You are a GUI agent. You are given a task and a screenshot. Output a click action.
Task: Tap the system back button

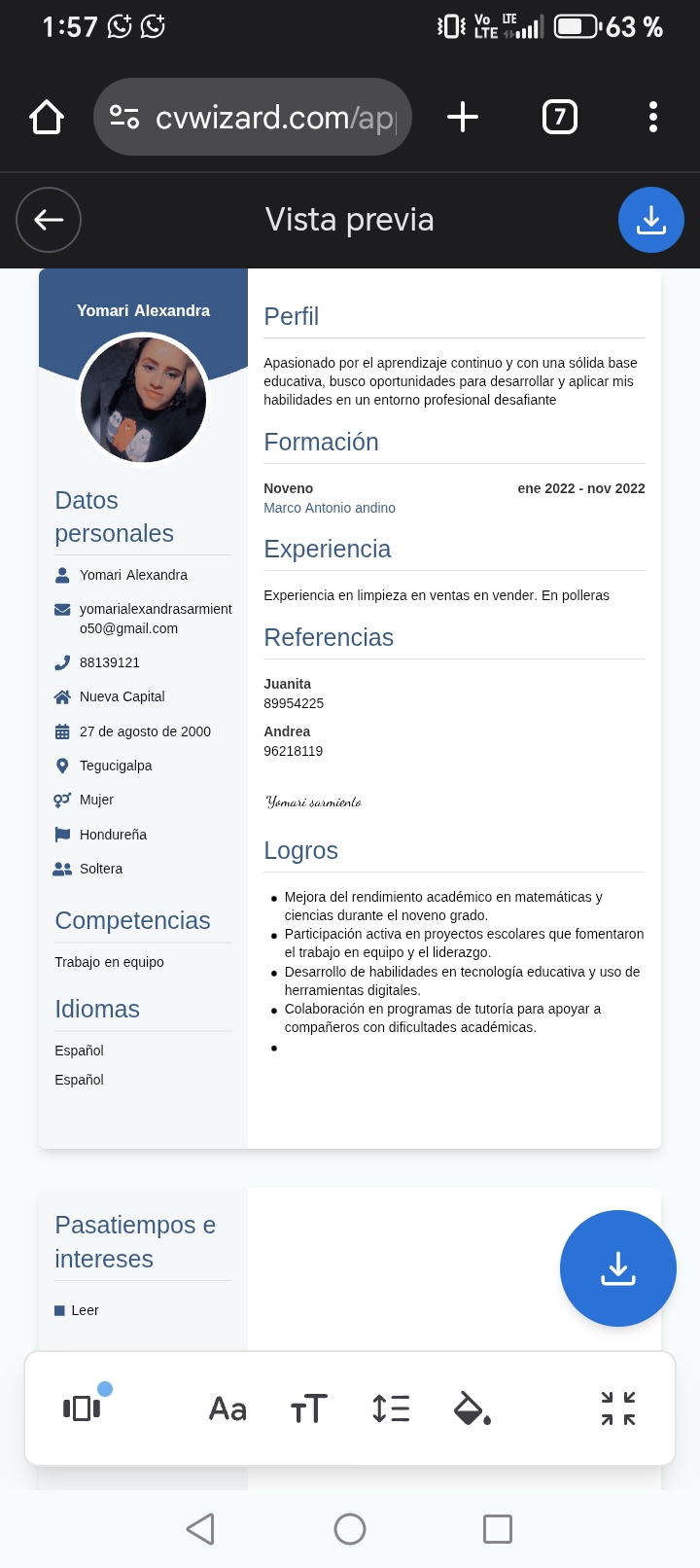tap(200, 1529)
